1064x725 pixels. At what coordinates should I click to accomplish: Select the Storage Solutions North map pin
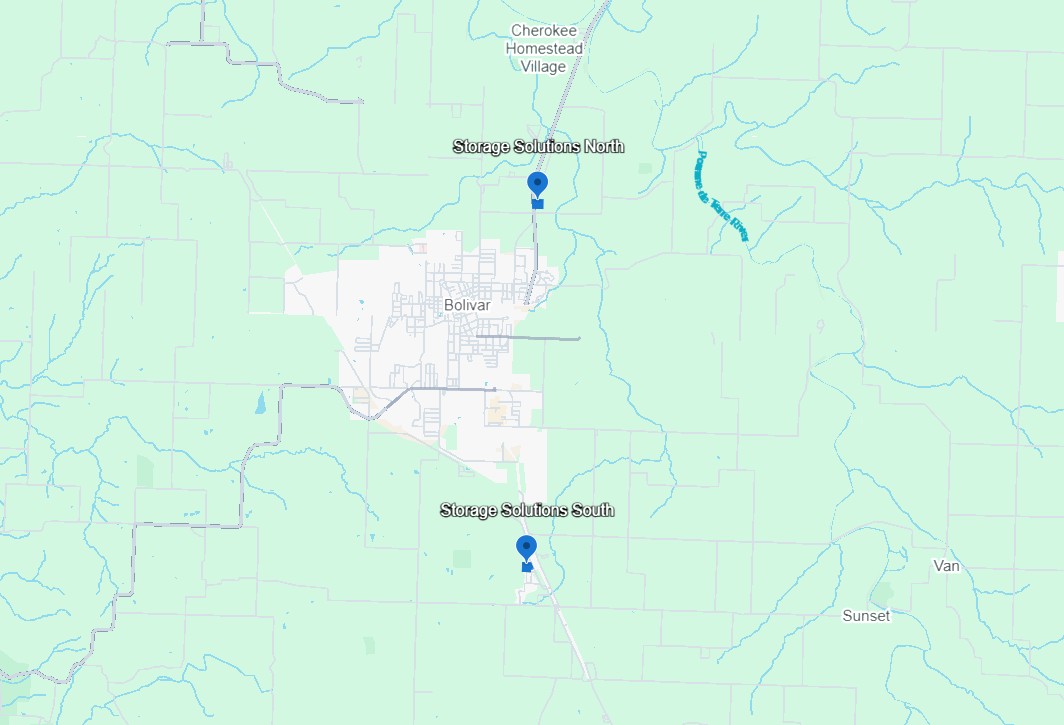coord(537,185)
